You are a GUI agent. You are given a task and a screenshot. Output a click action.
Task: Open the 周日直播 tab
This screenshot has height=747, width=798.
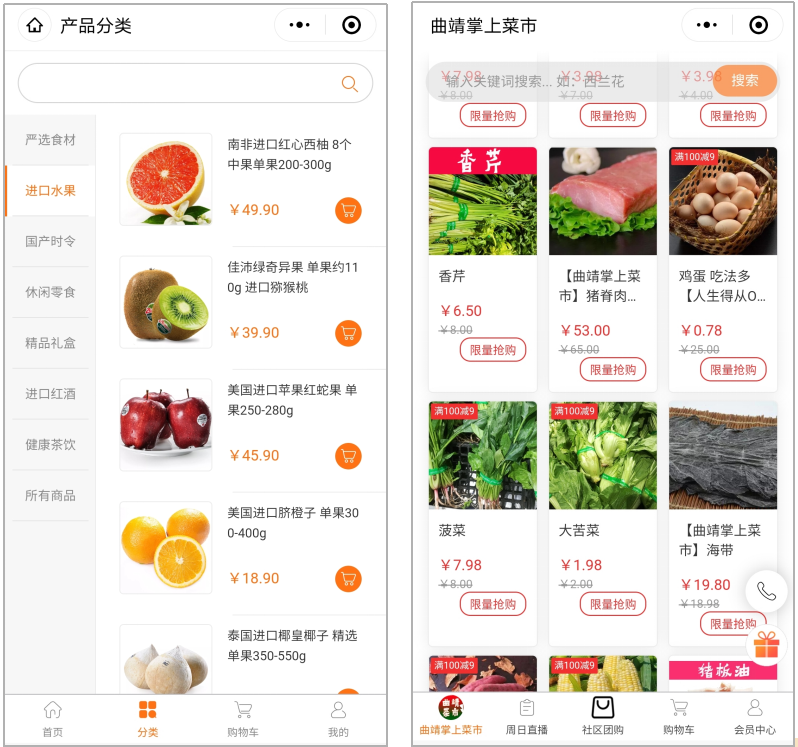pyautogui.click(x=526, y=717)
